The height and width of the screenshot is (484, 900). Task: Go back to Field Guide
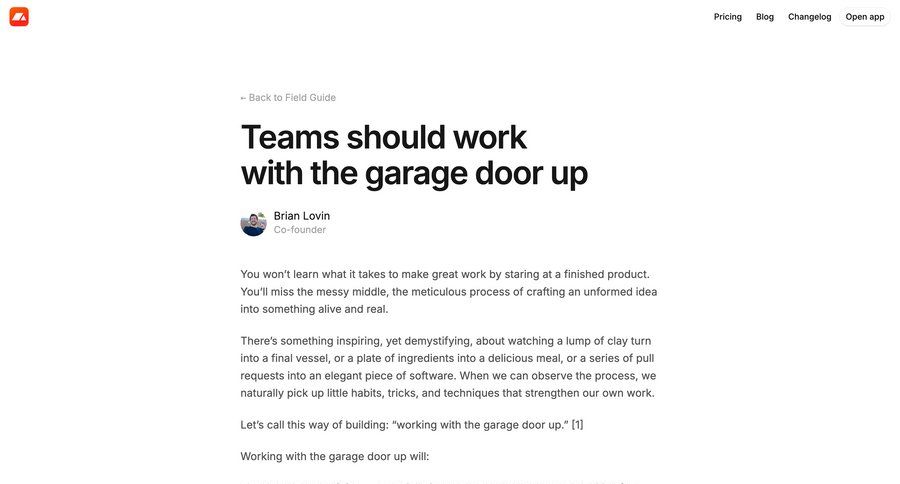pos(288,98)
